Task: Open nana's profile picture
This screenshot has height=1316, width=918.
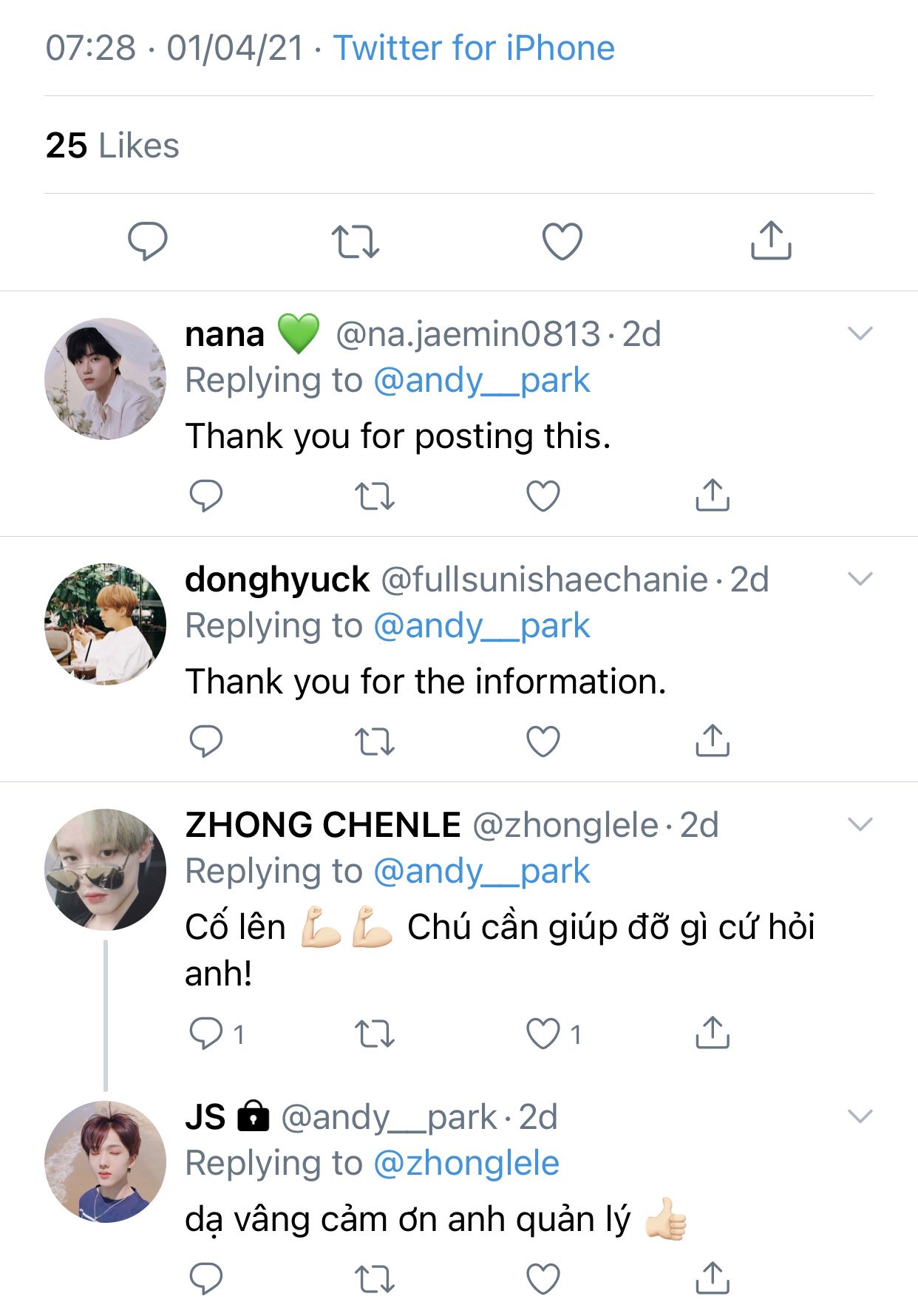Action: [x=106, y=379]
